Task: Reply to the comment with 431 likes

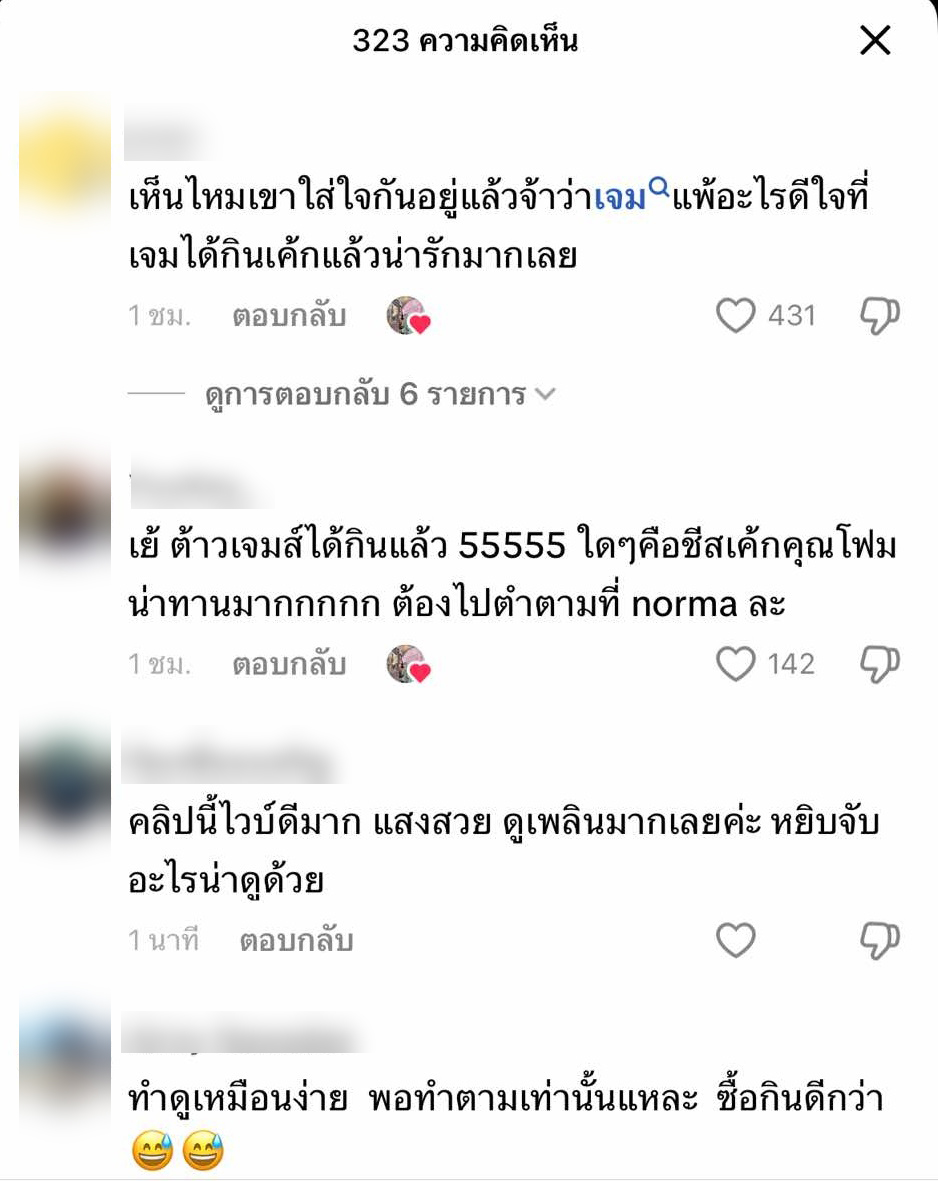Action: (289, 316)
